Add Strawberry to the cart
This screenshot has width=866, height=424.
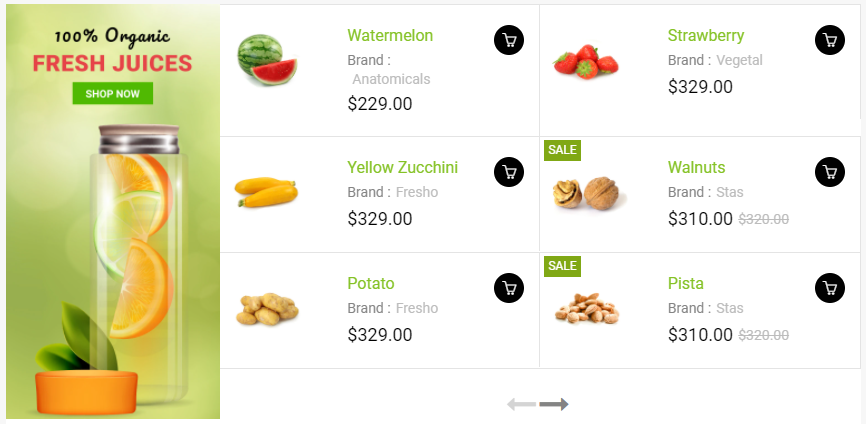(x=829, y=40)
